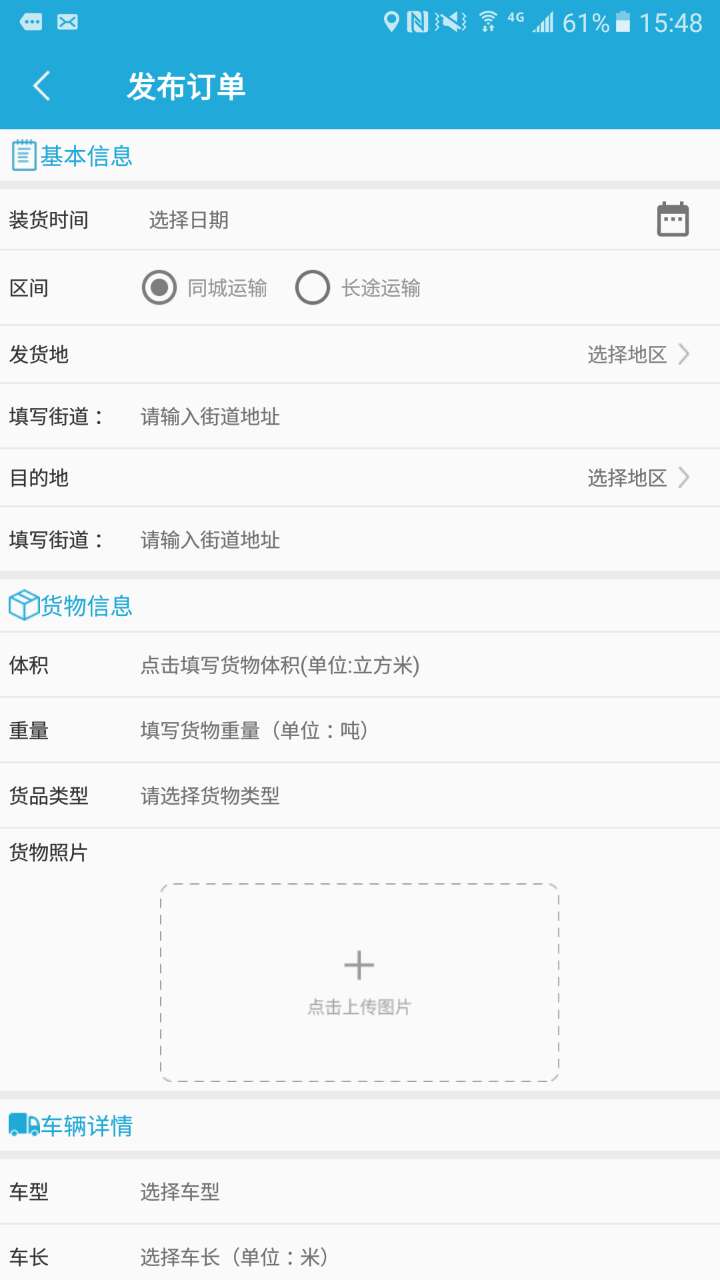Upload a cargo photo via 点击上传图片
720x1280 pixels.
click(359, 981)
